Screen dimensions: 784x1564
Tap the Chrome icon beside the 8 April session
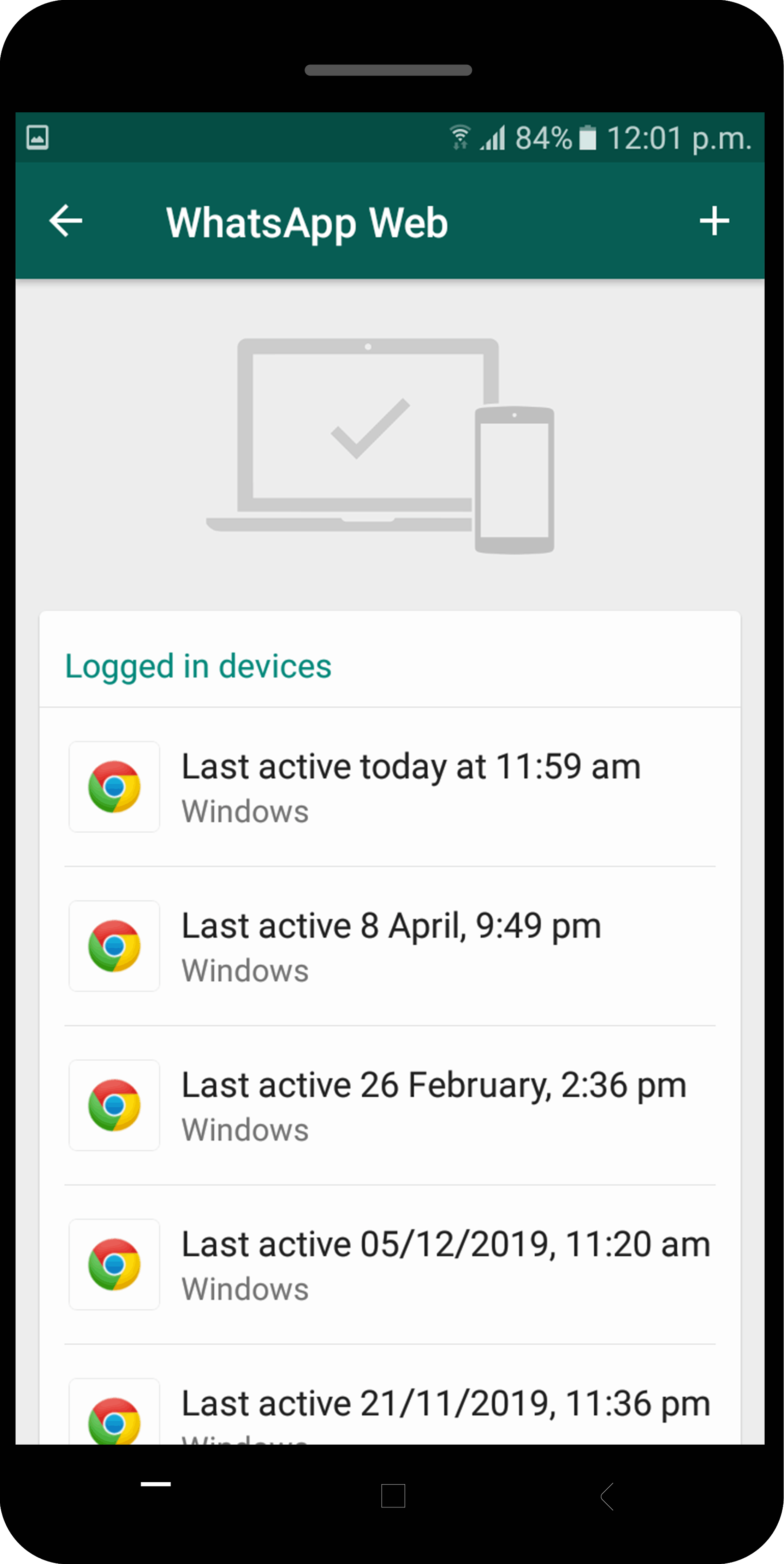113,946
